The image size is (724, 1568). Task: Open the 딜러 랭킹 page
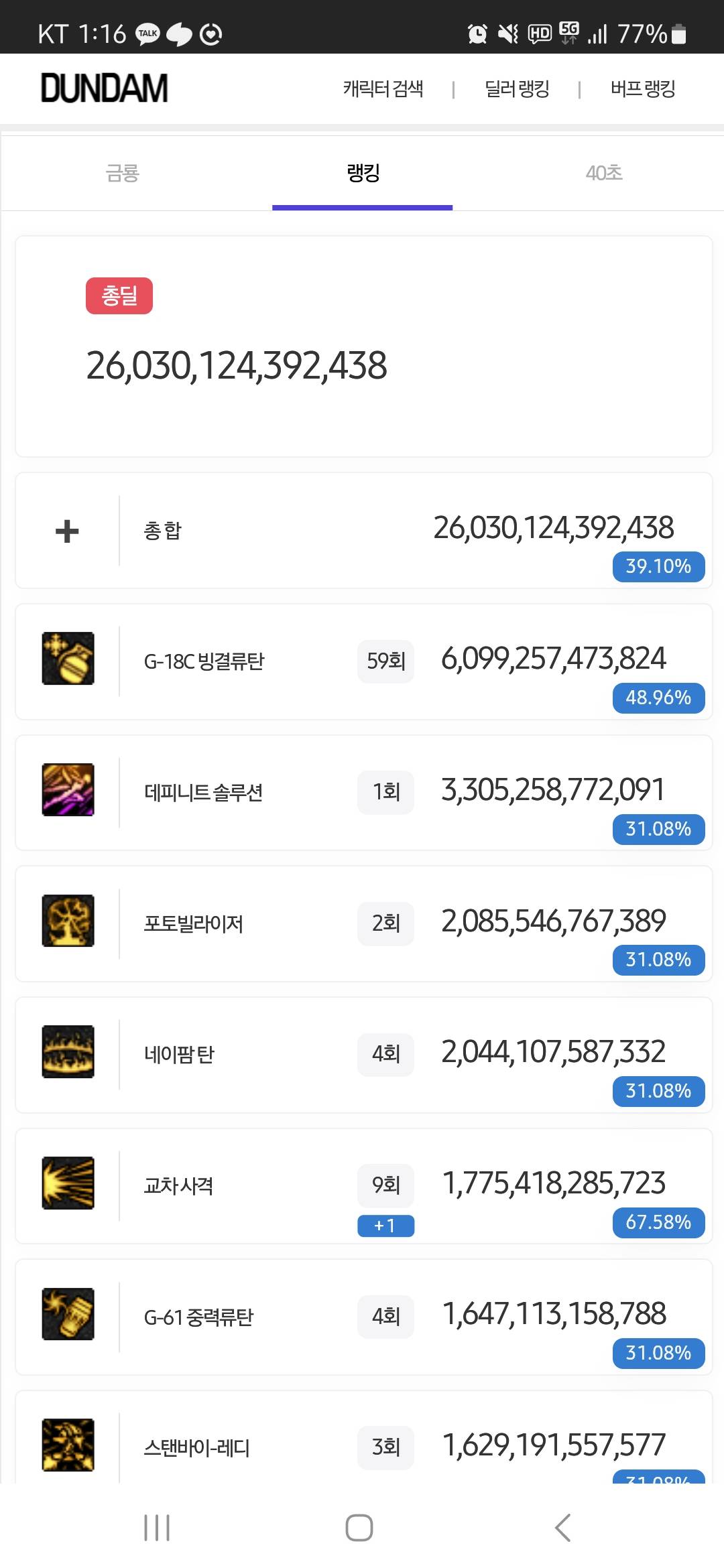(x=517, y=88)
